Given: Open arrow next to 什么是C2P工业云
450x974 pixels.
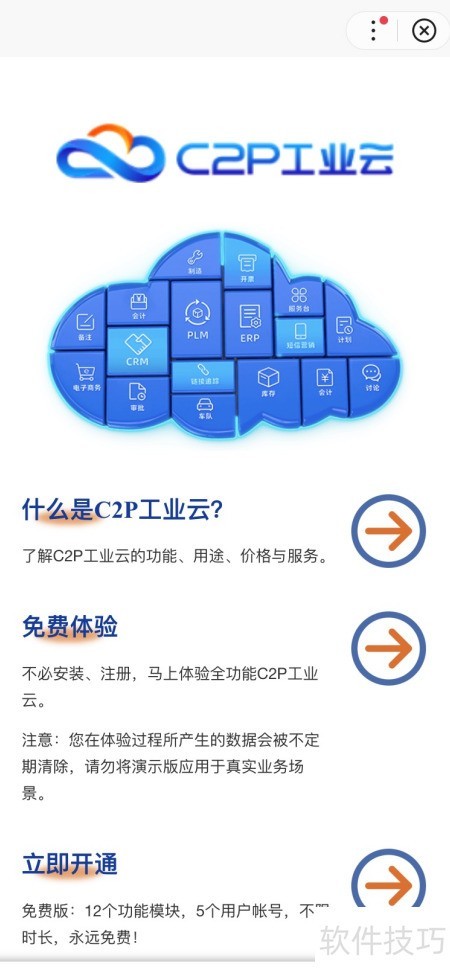Looking at the screenshot, I should (388, 530).
